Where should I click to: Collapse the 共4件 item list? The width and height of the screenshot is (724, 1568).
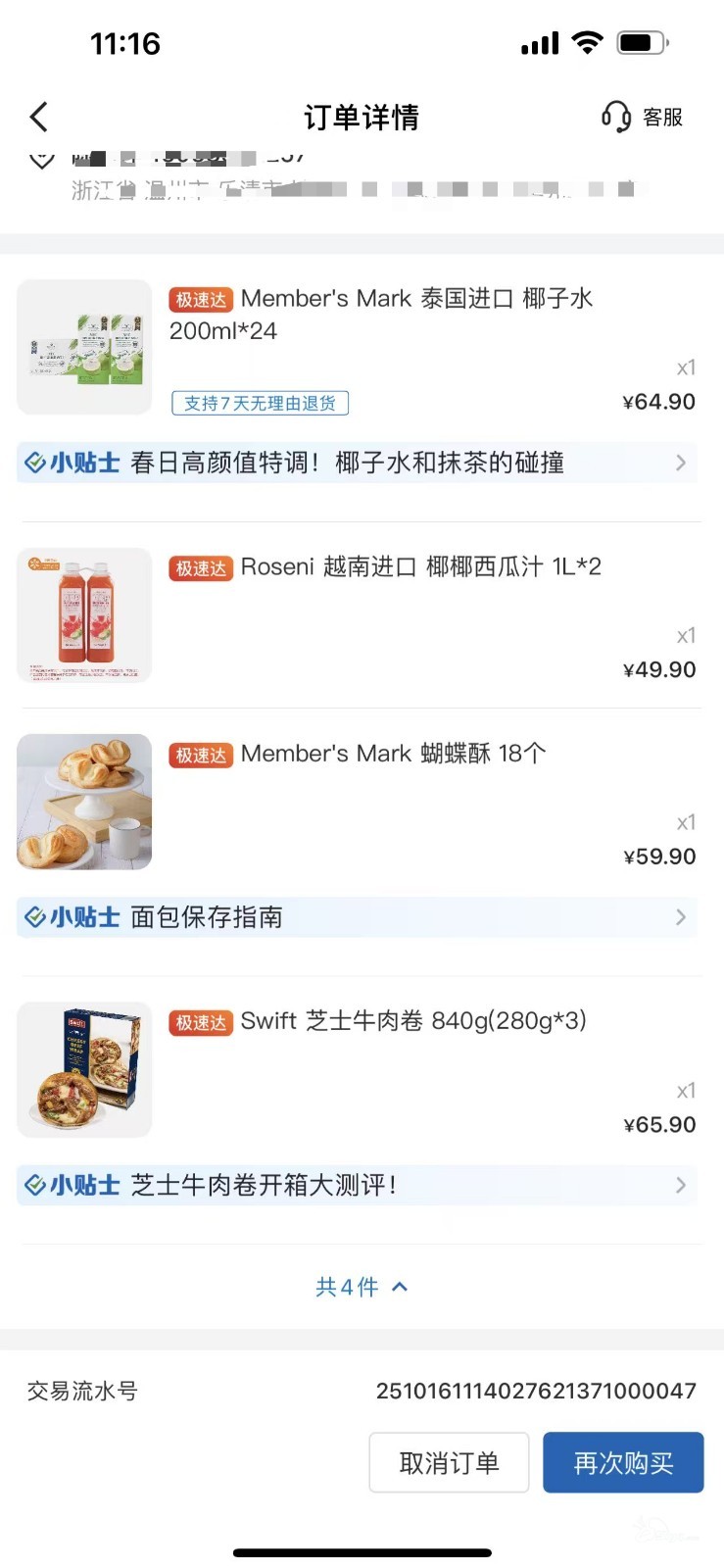pos(362,1287)
